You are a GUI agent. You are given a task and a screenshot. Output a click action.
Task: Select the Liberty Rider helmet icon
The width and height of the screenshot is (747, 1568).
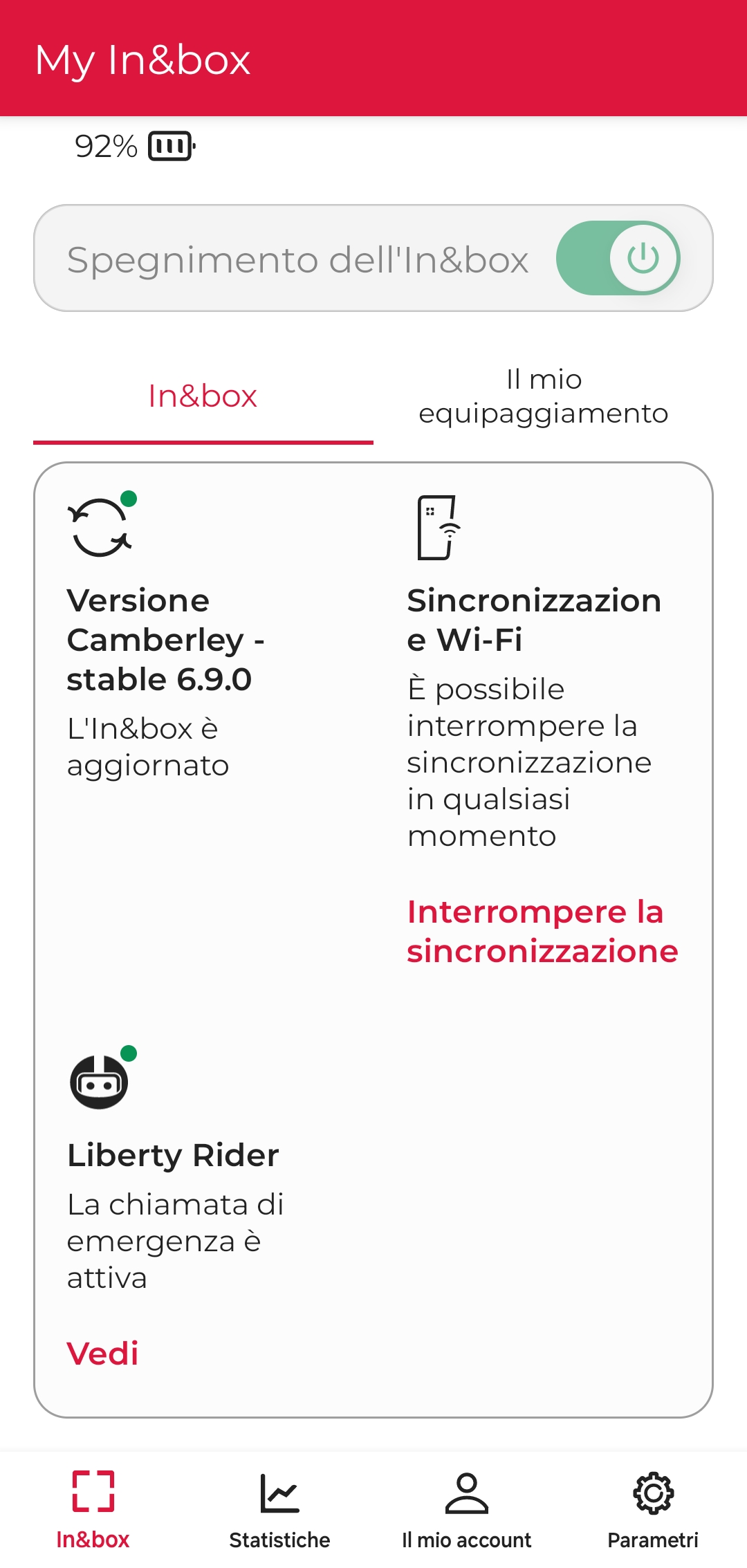click(x=99, y=1080)
